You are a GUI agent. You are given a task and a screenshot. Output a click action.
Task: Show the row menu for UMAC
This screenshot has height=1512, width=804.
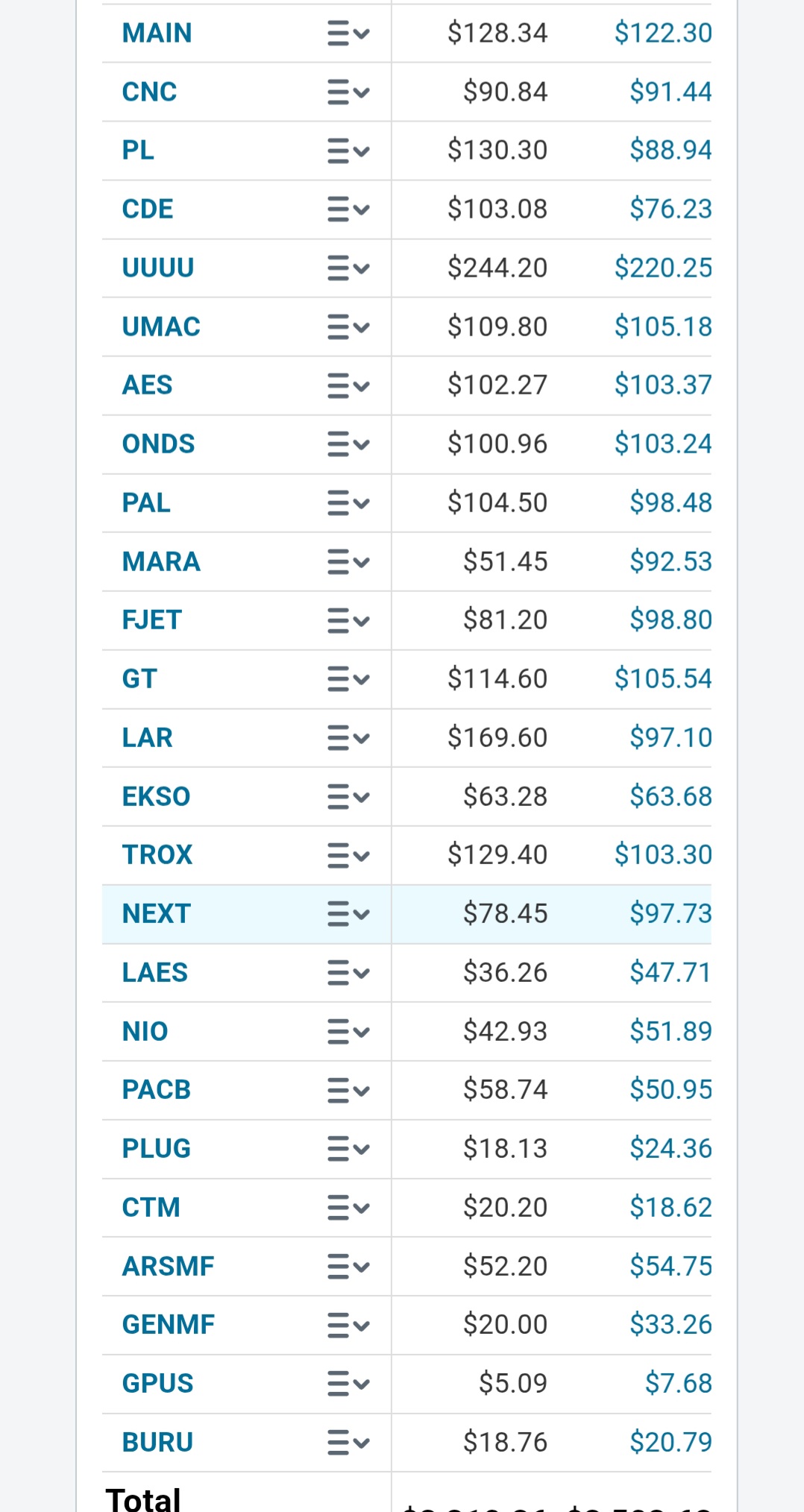click(x=348, y=327)
